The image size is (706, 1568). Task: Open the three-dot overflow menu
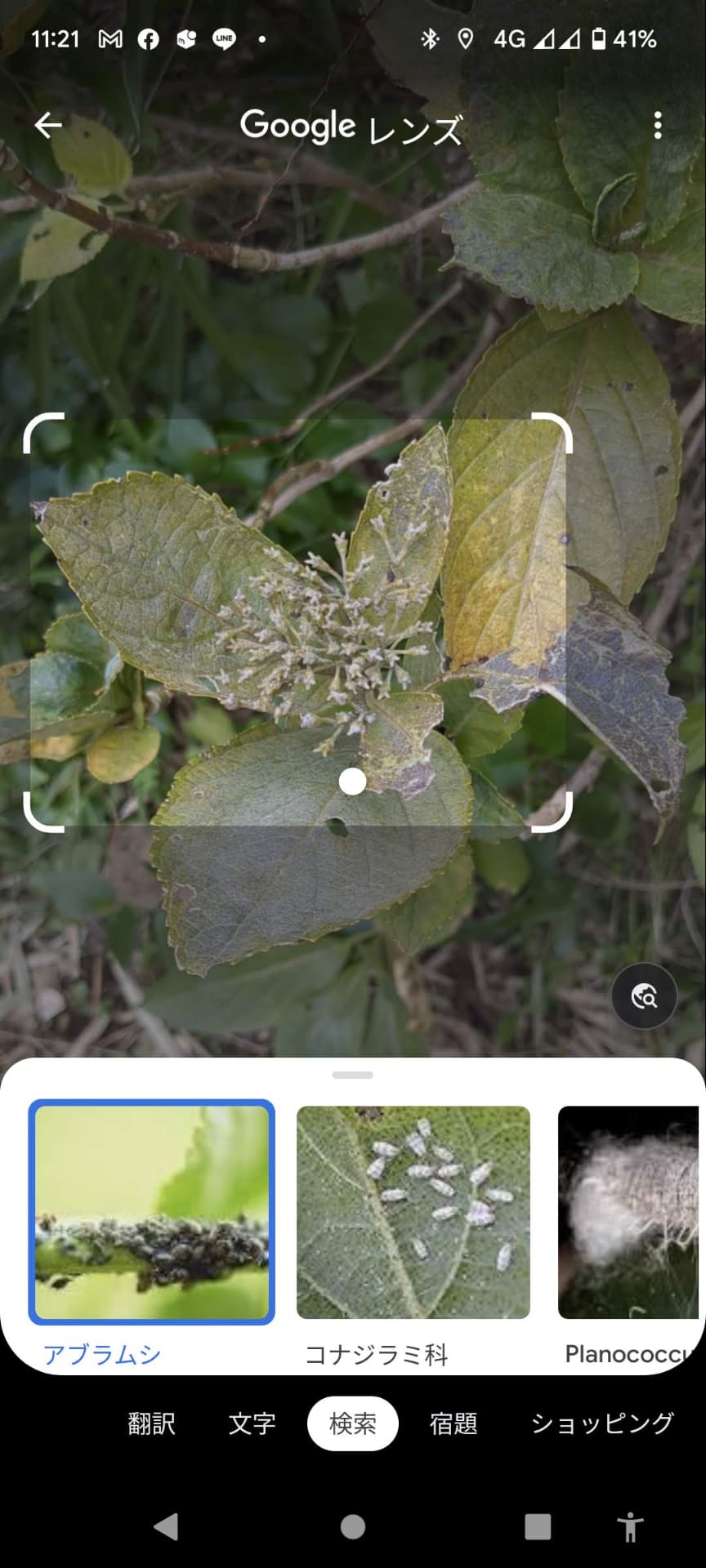(658, 125)
